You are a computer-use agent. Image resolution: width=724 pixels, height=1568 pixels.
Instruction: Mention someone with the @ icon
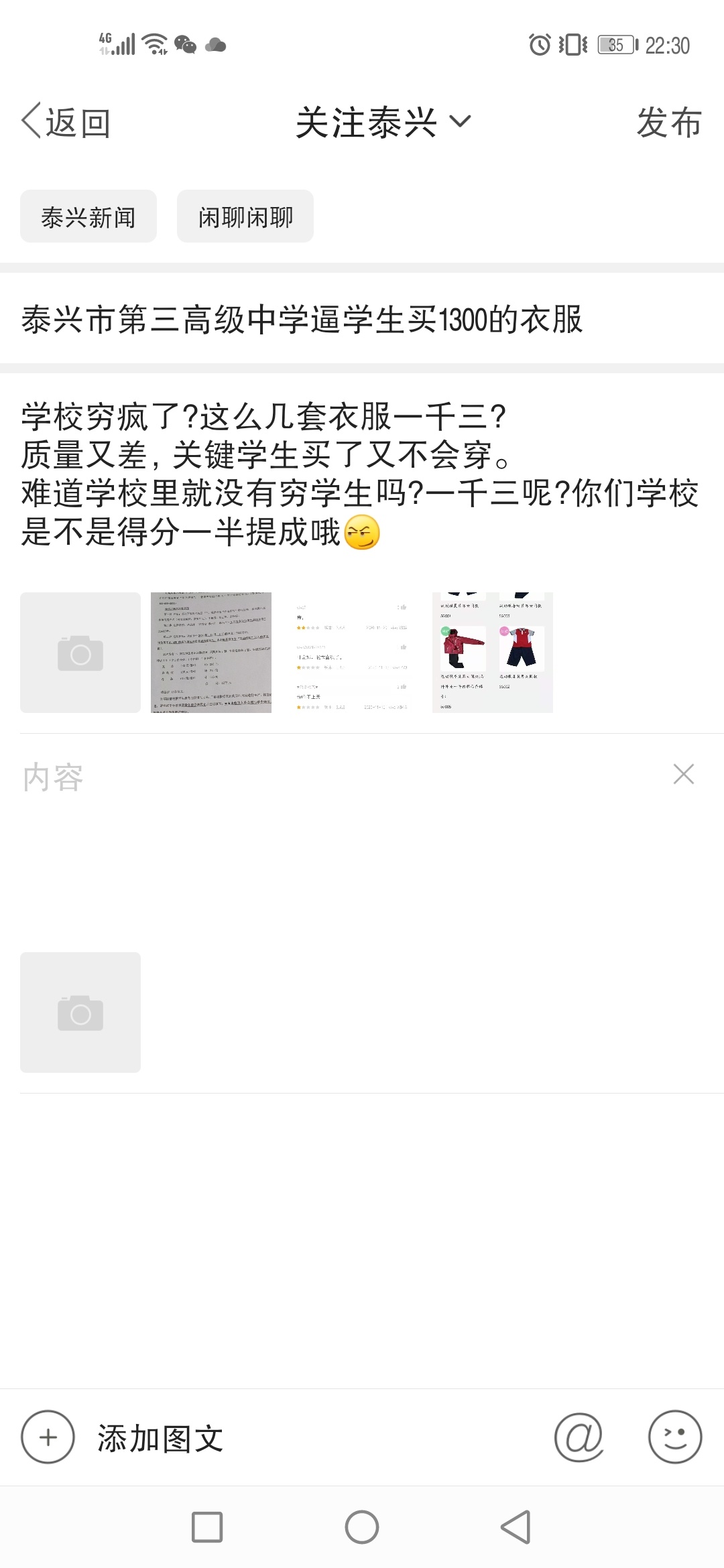pos(579,1438)
